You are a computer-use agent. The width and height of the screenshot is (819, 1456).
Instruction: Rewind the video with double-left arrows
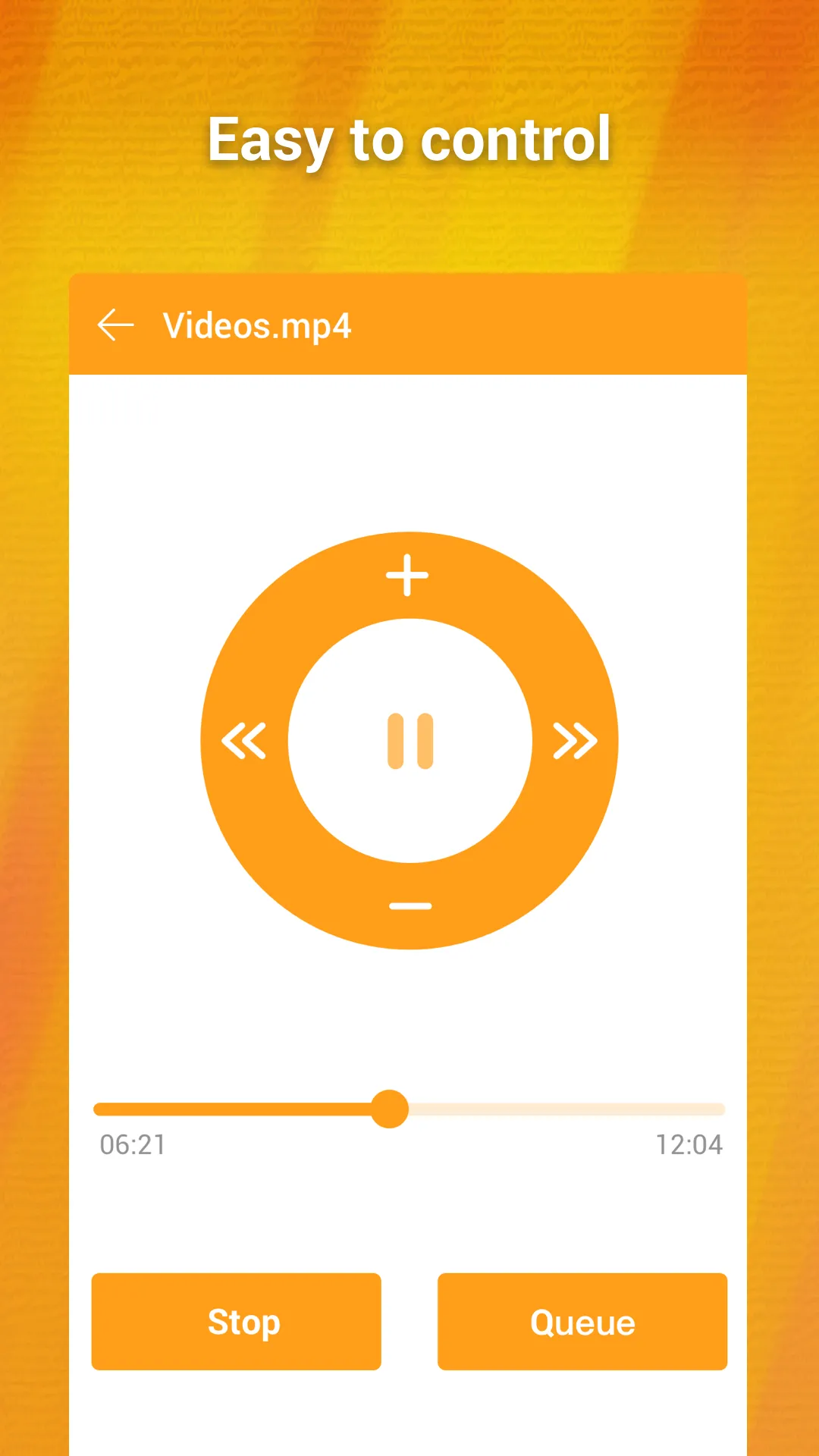[x=244, y=741]
